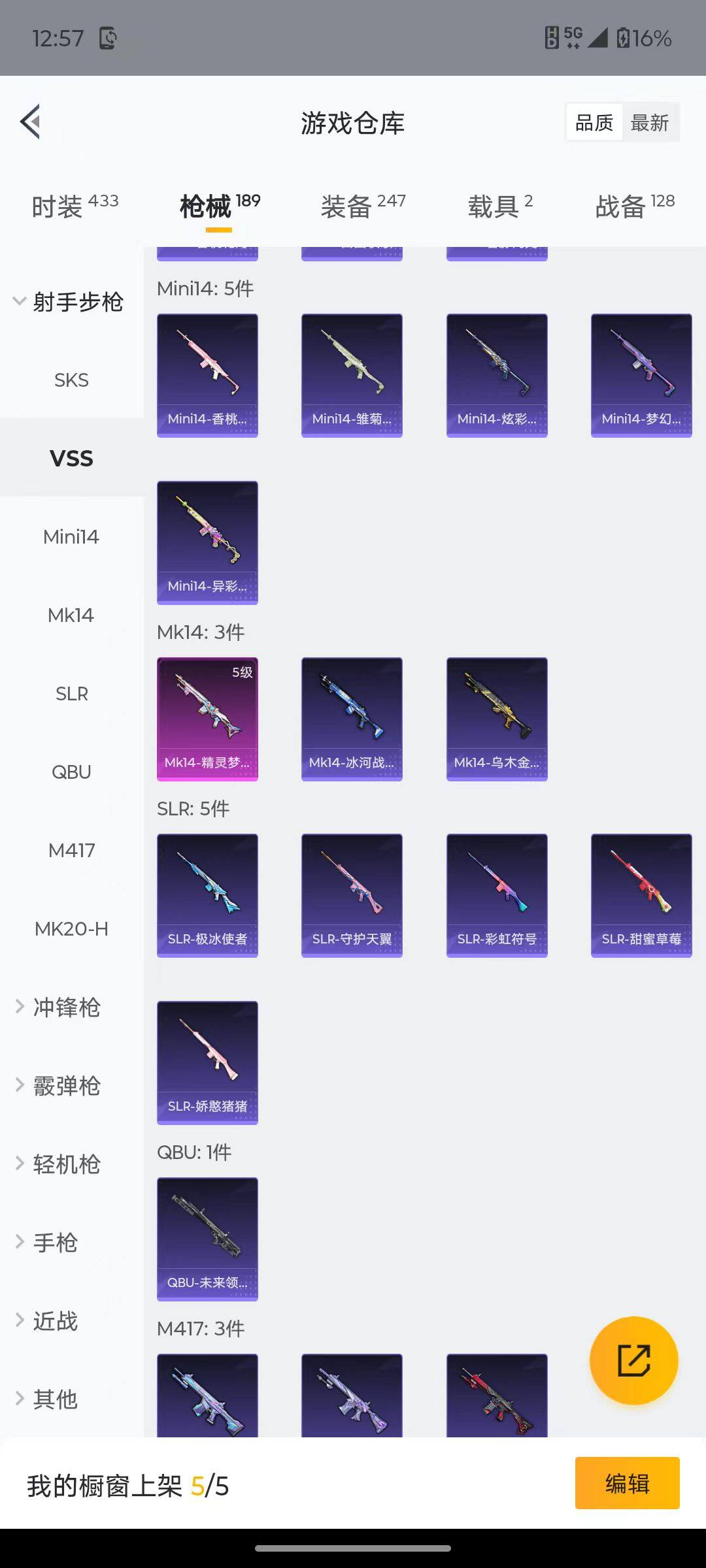Tap the orange floating share button
The width and height of the screenshot is (706, 1568).
633,1360
